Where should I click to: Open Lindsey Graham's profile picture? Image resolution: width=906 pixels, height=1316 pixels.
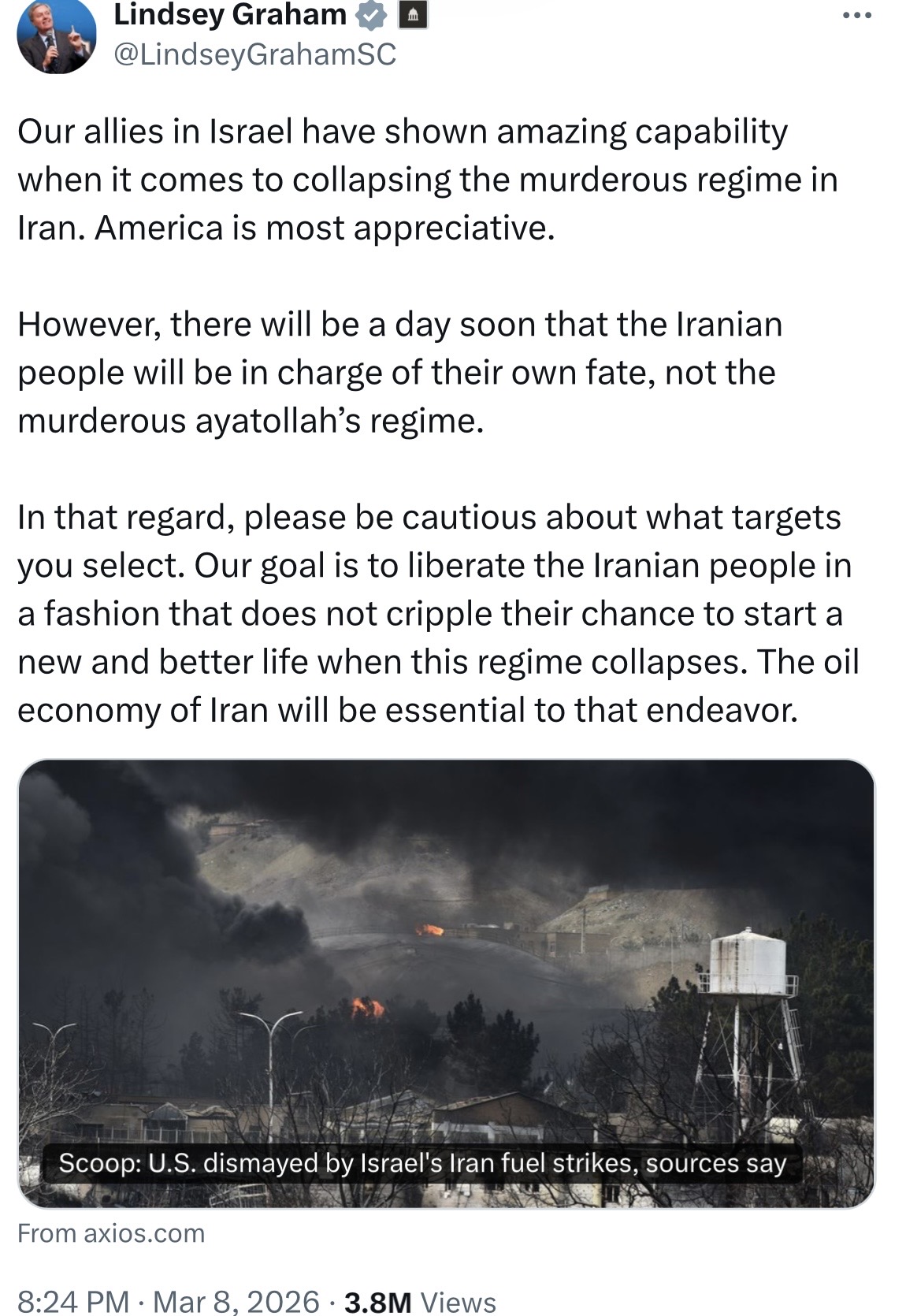pos(56,37)
